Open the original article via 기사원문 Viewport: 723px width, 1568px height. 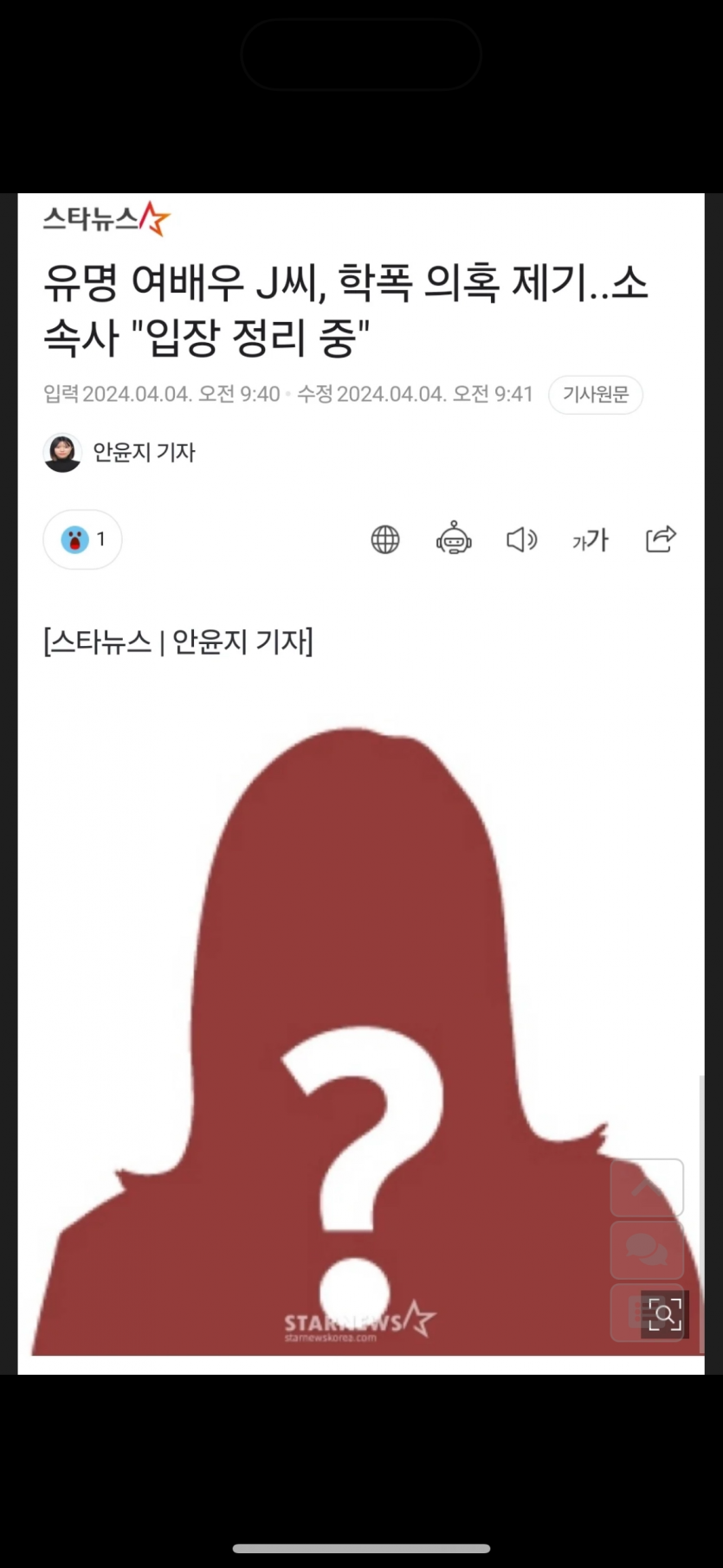tap(595, 395)
